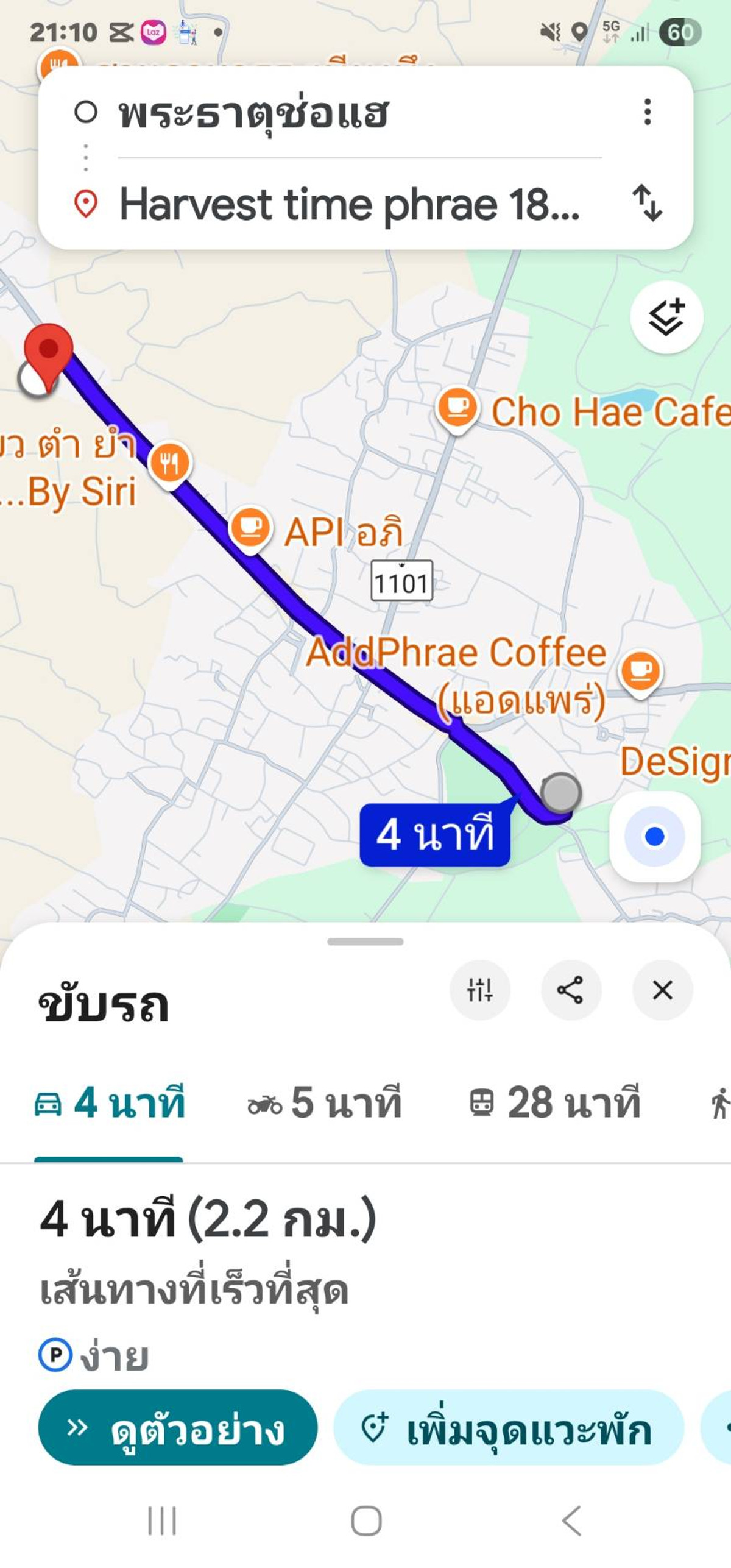Select the car 4 นาที tab
Viewport: 731px width, 1568px height.
pyautogui.click(x=110, y=1103)
